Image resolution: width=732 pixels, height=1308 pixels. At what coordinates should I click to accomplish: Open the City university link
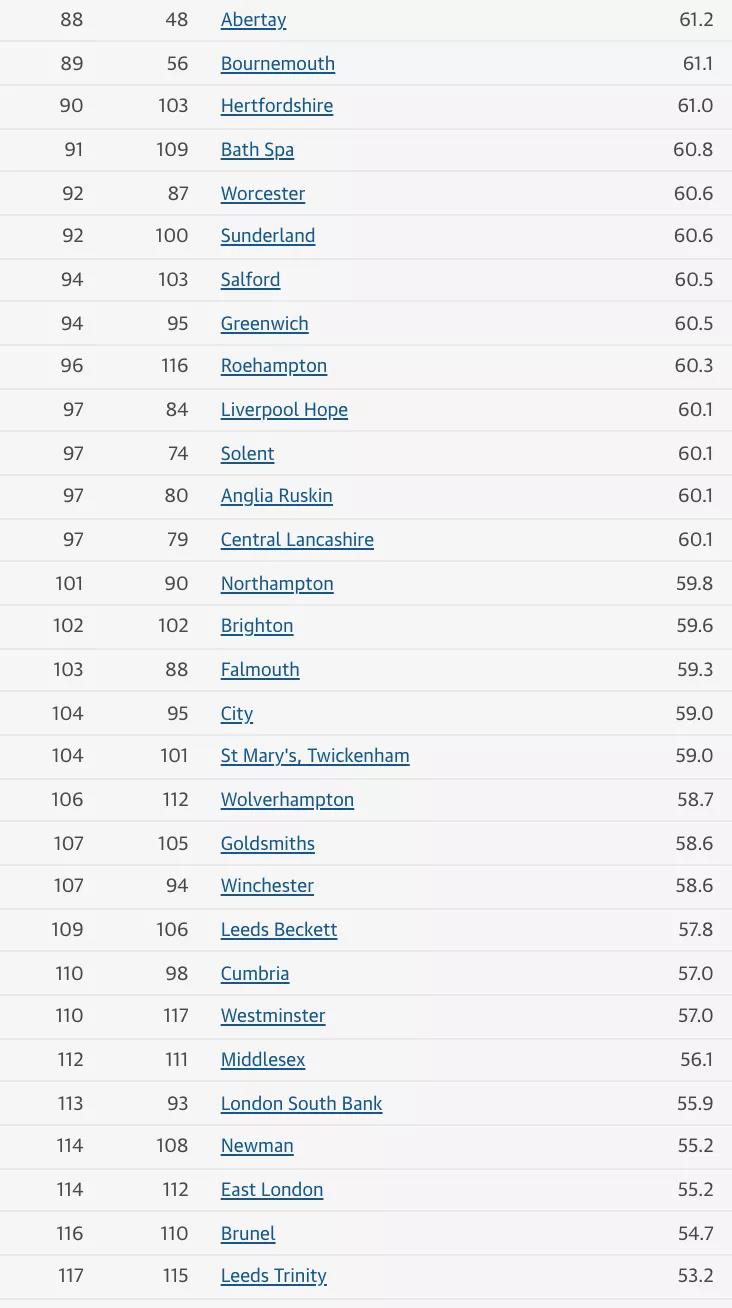pyautogui.click(x=237, y=714)
